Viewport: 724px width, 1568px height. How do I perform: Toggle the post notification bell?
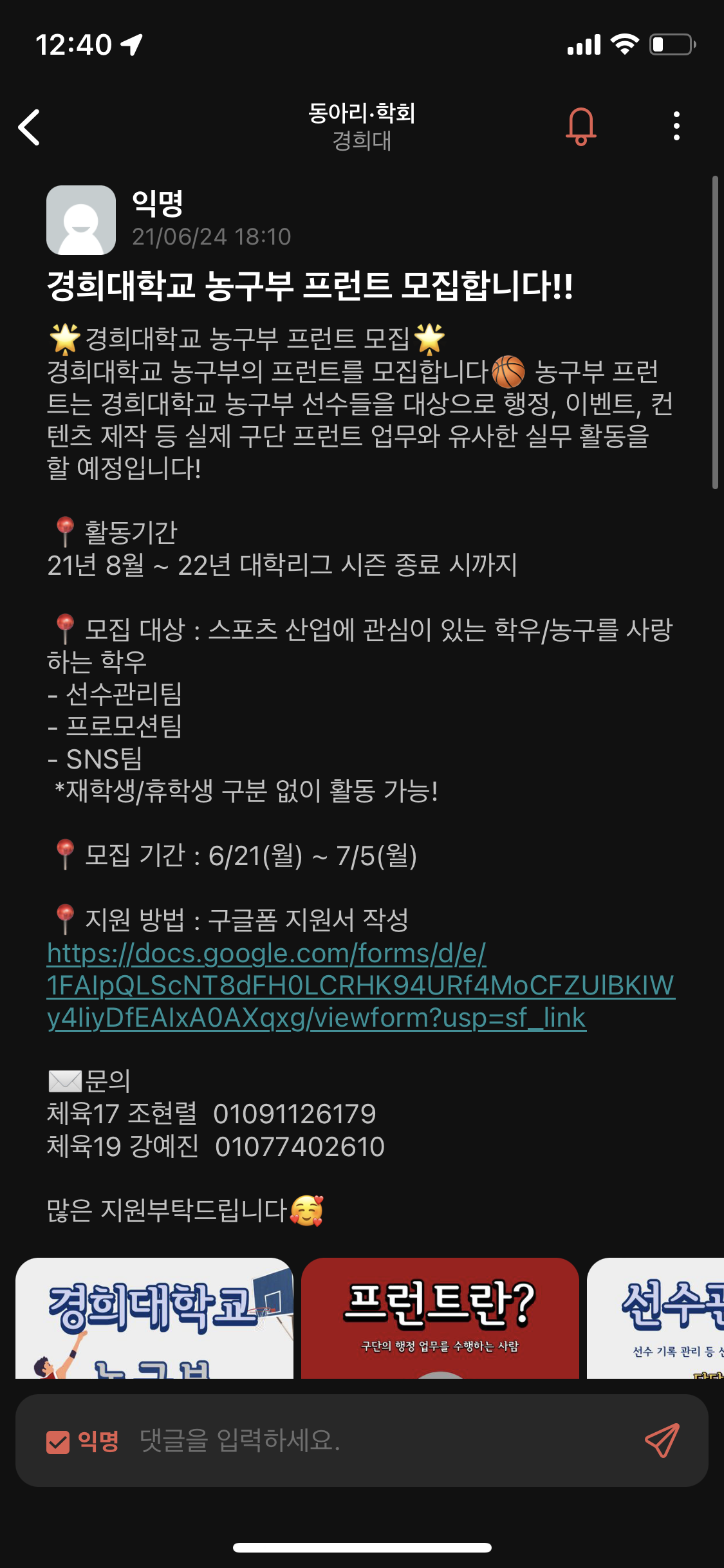[580, 126]
